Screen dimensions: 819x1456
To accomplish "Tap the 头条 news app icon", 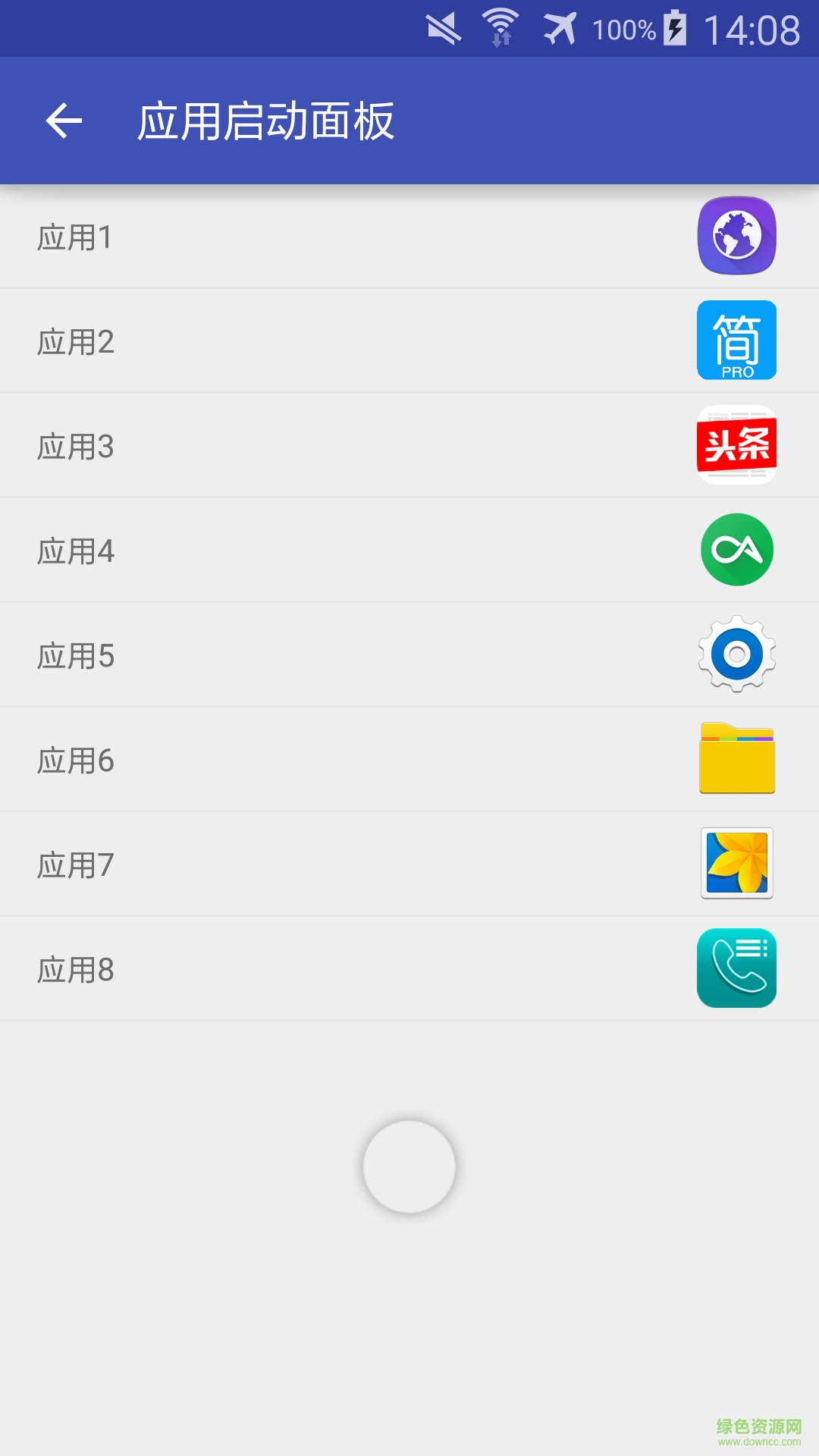I will (x=736, y=444).
